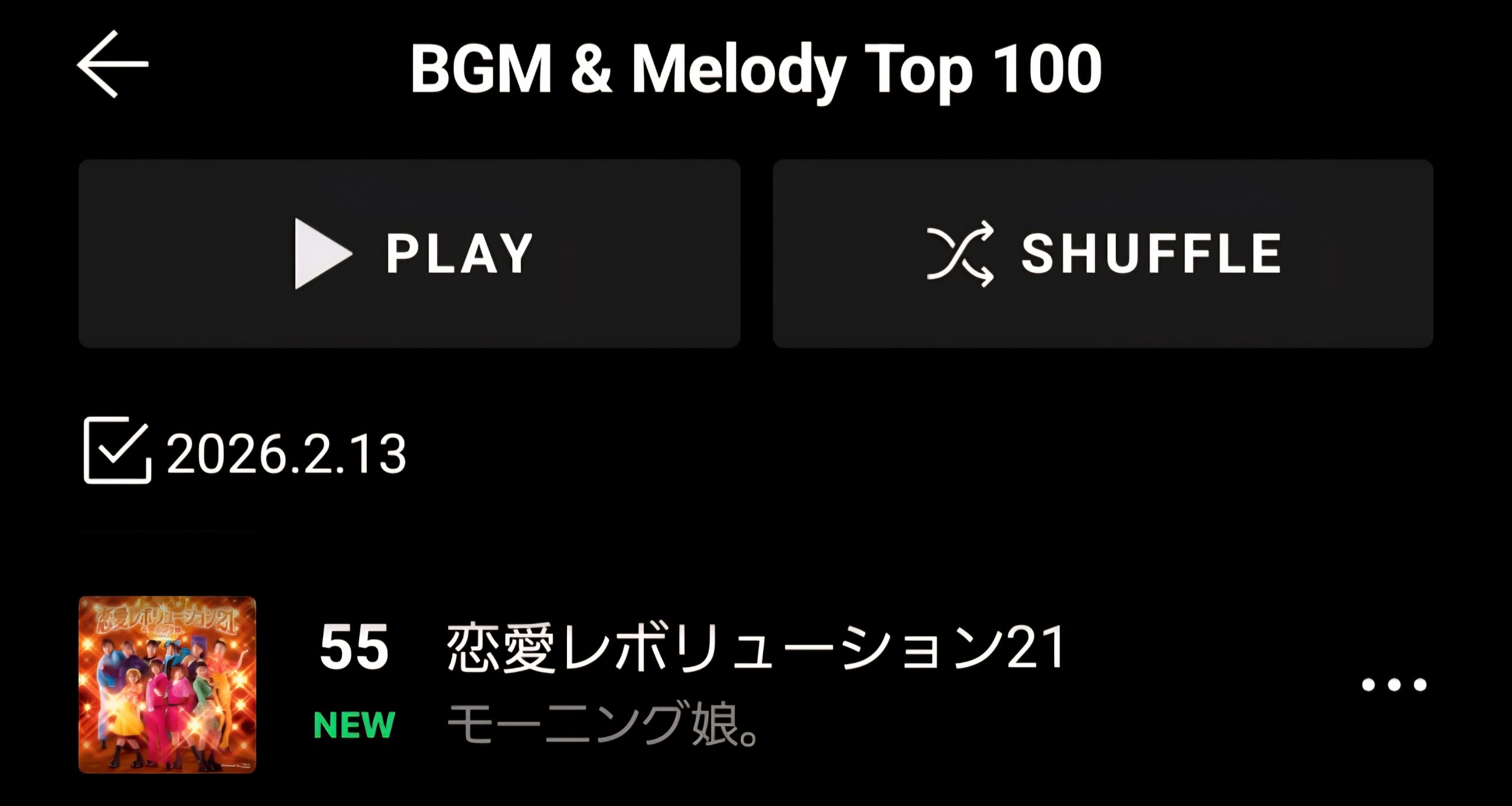
Task: Go back using the arrow icon
Action: [x=112, y=64]
